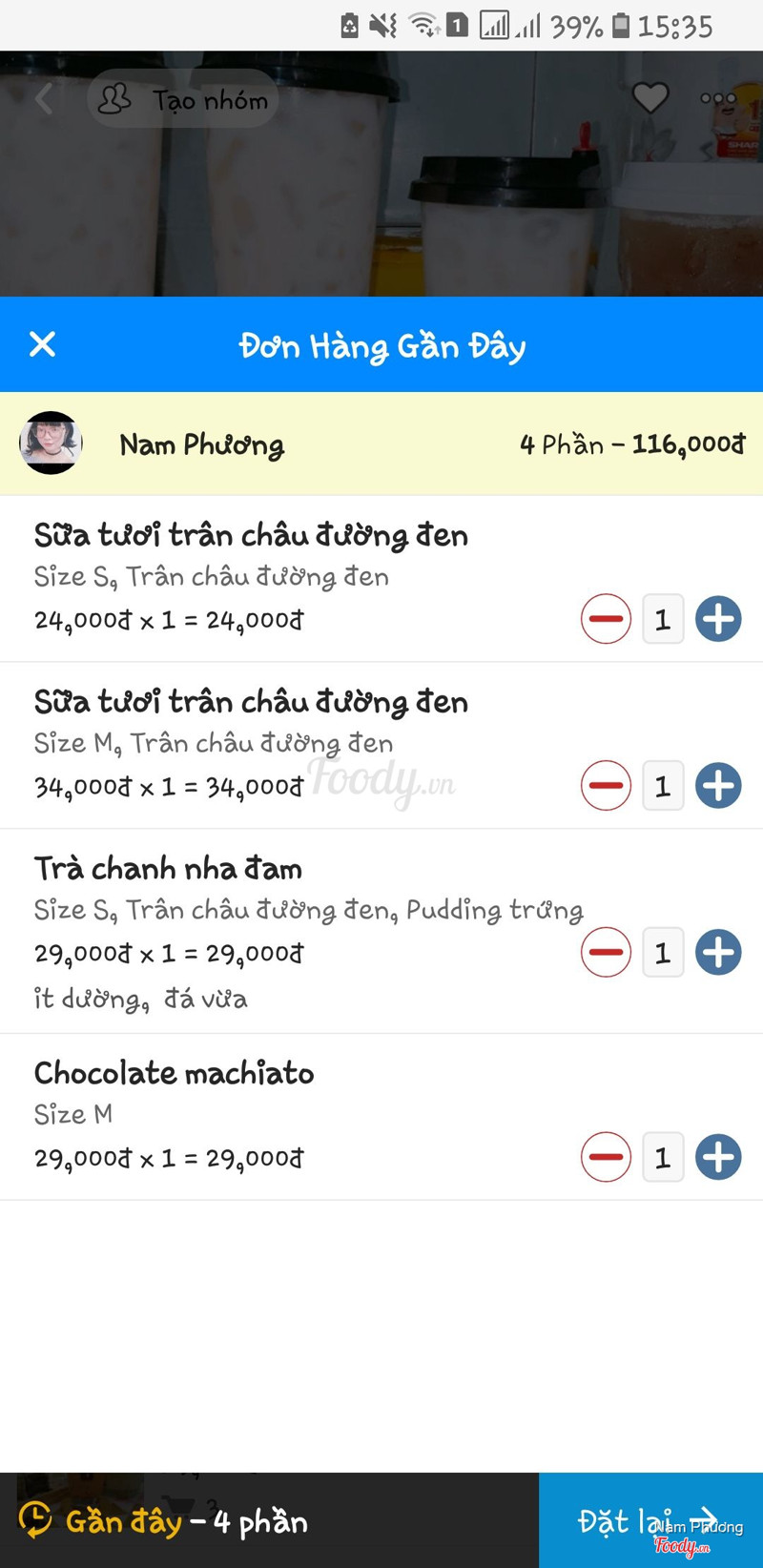This screenshot has height=1568, width=763.
Task: Reduce Chocolate machiato quantity
Action: [606, 1157]
